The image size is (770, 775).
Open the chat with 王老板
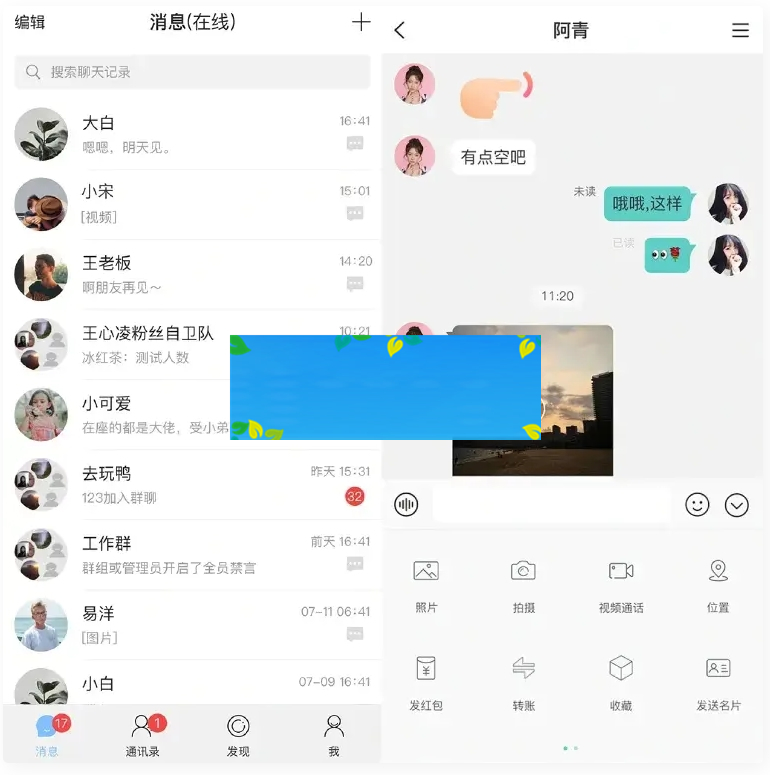192,274
